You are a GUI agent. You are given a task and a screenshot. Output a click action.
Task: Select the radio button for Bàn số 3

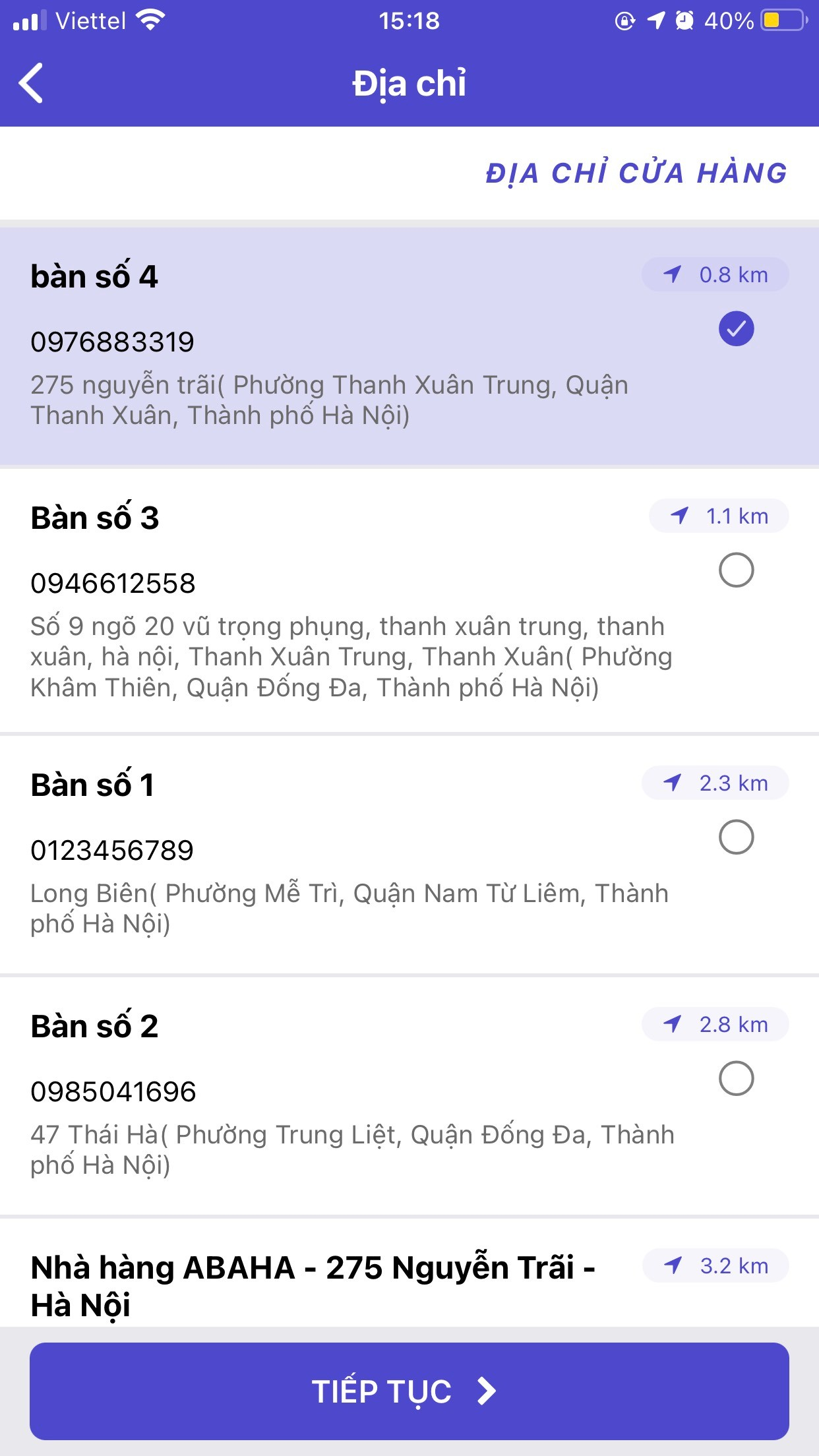pos(736,570)
